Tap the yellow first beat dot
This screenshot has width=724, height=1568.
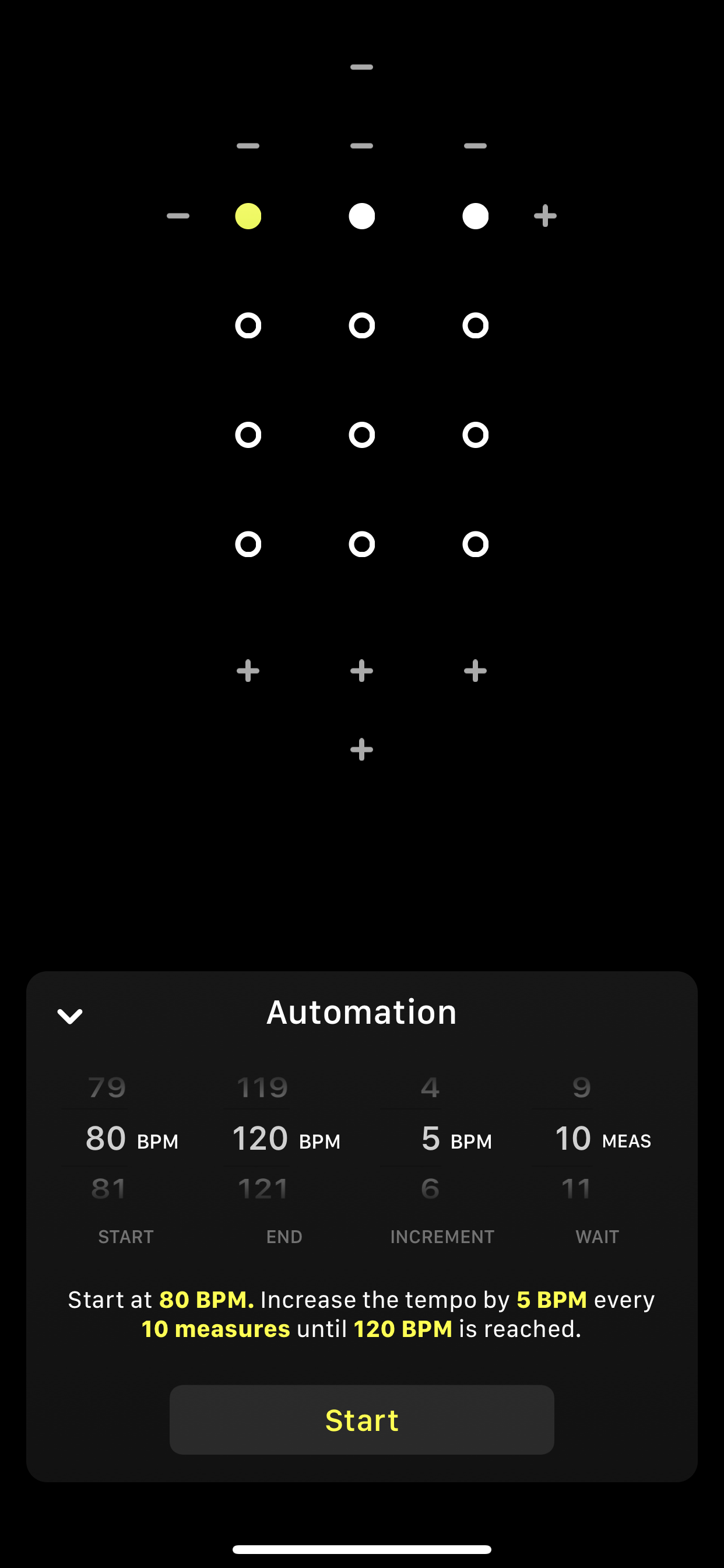click(x=248, y=216)
